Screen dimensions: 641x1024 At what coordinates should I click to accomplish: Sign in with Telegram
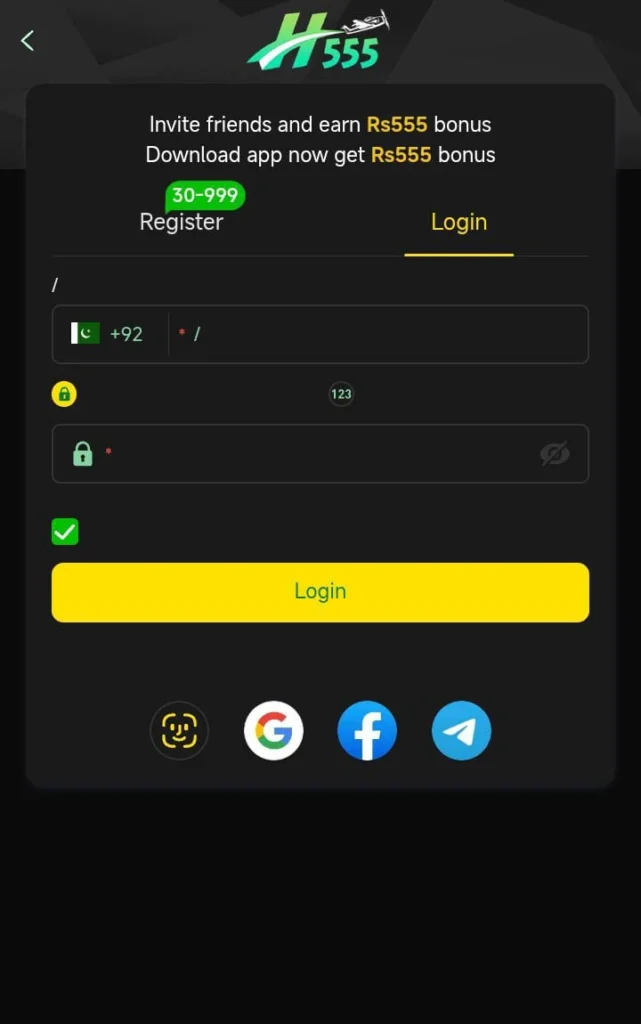click(461, 731)
